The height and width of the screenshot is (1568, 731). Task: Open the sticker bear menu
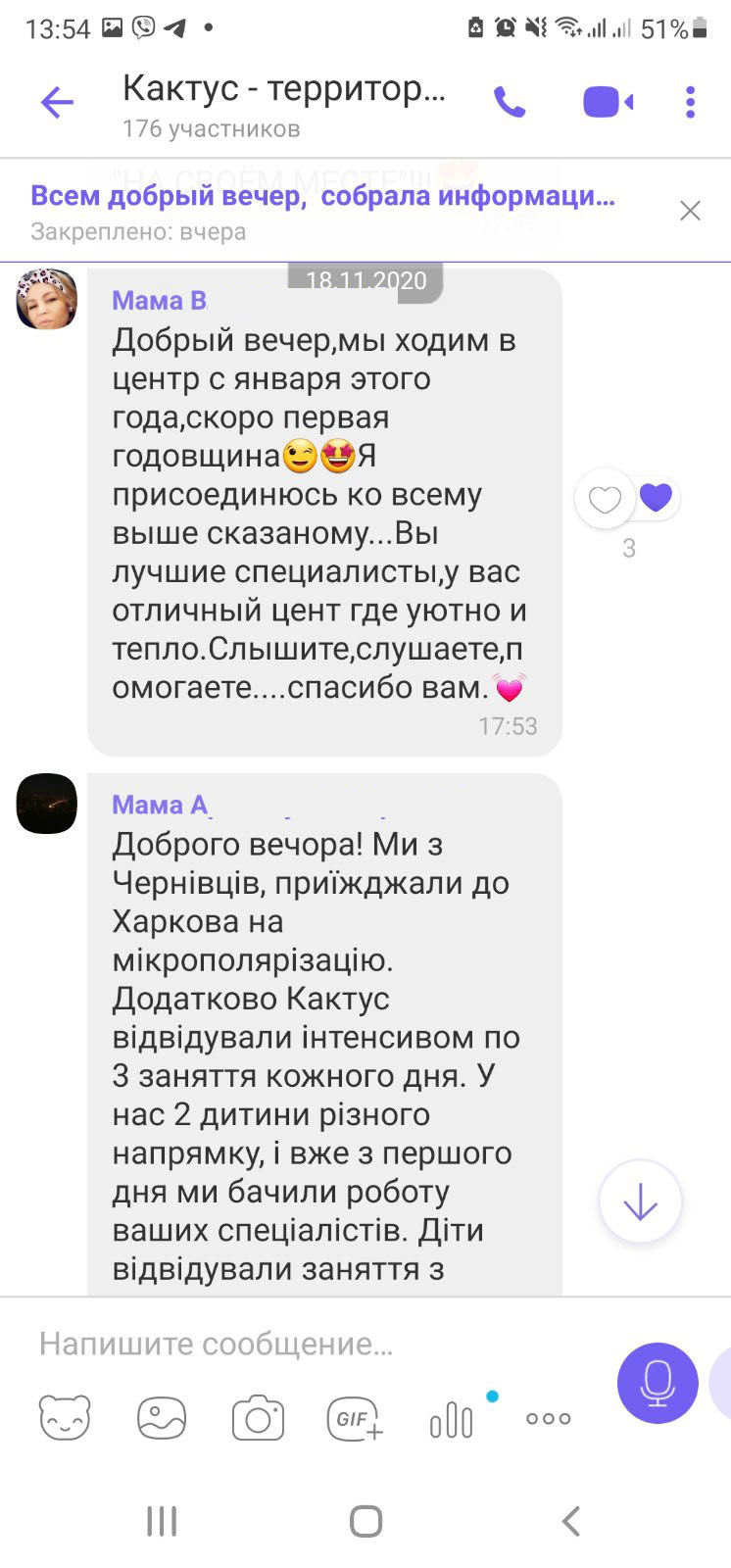[65, 1418]
